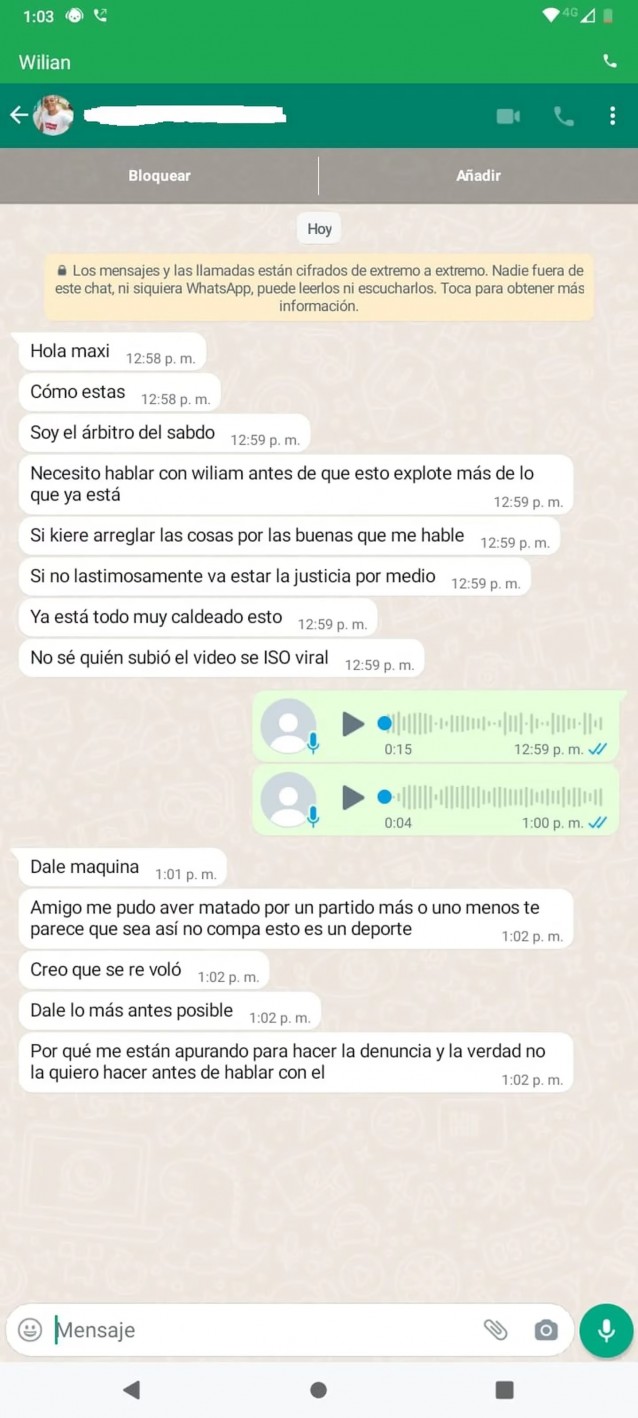Tap Añadir to add the contact

click(x=478, y=176)
